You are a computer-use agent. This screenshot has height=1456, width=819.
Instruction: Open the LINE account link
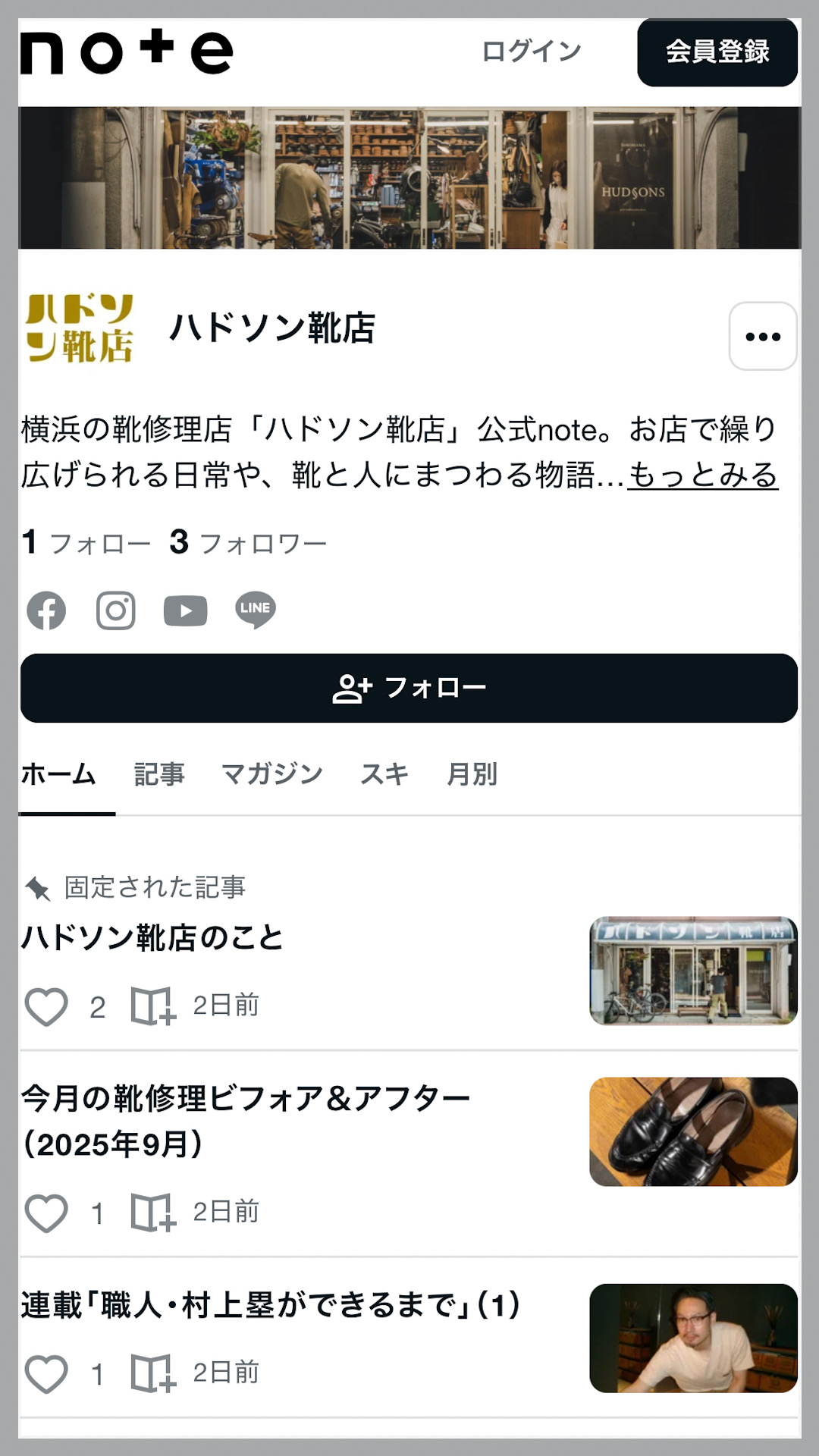256,609
